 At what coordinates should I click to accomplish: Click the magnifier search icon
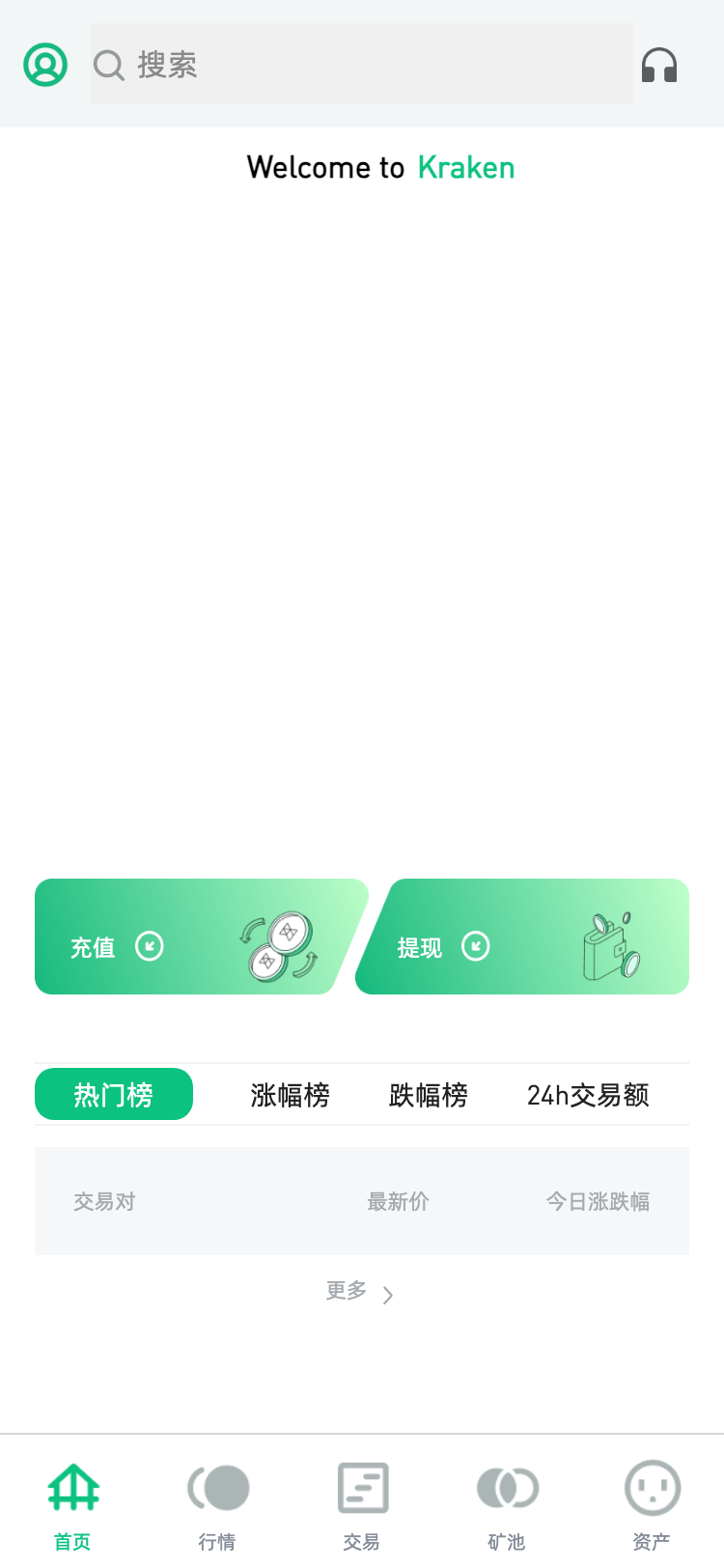[108, 66]
